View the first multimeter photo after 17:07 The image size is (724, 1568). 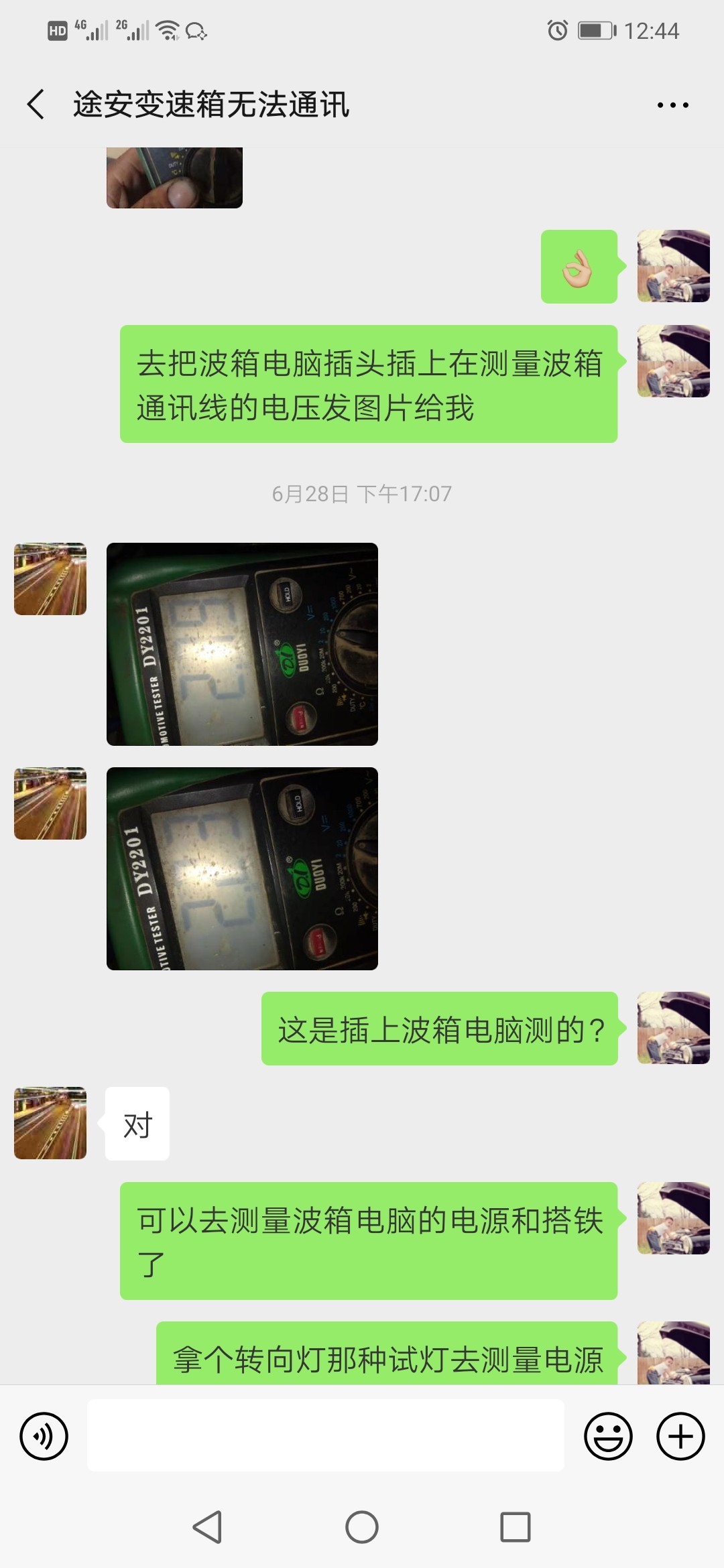click(242, 644)
